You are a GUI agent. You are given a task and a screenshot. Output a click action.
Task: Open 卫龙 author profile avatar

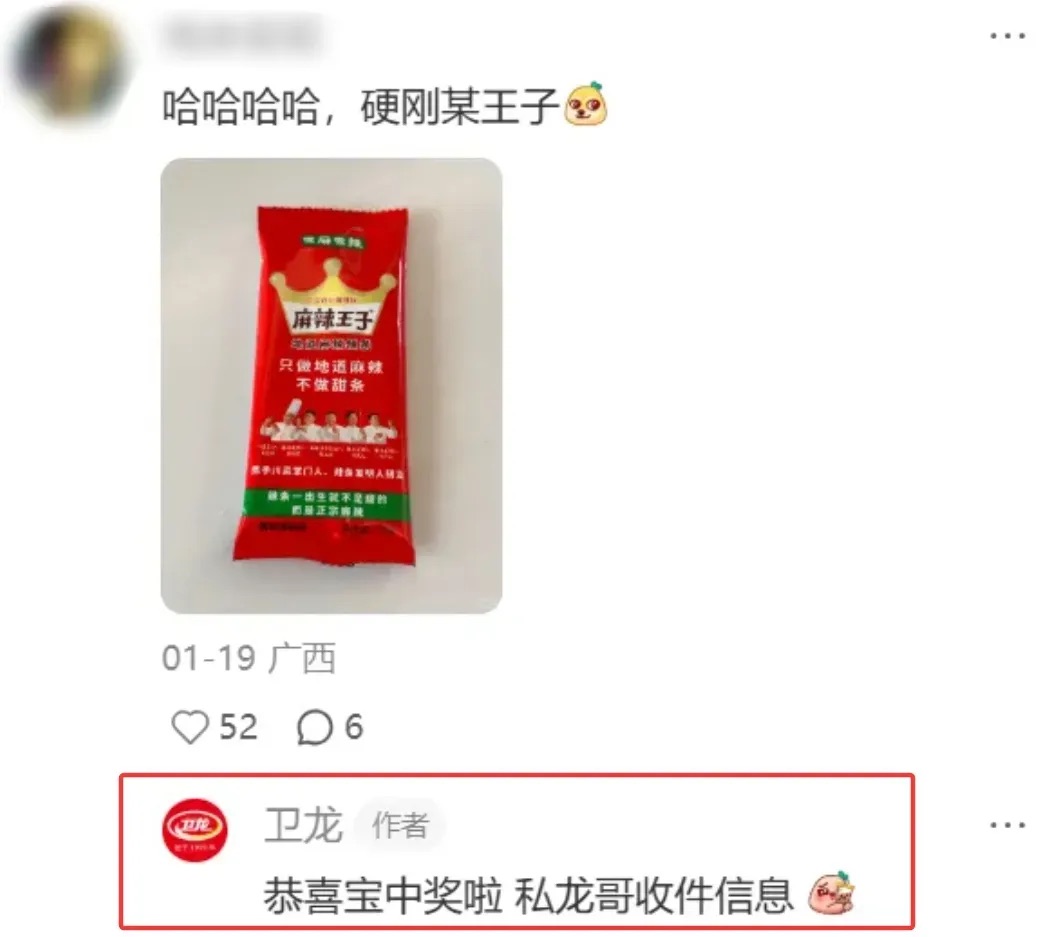tap(195, 830)
